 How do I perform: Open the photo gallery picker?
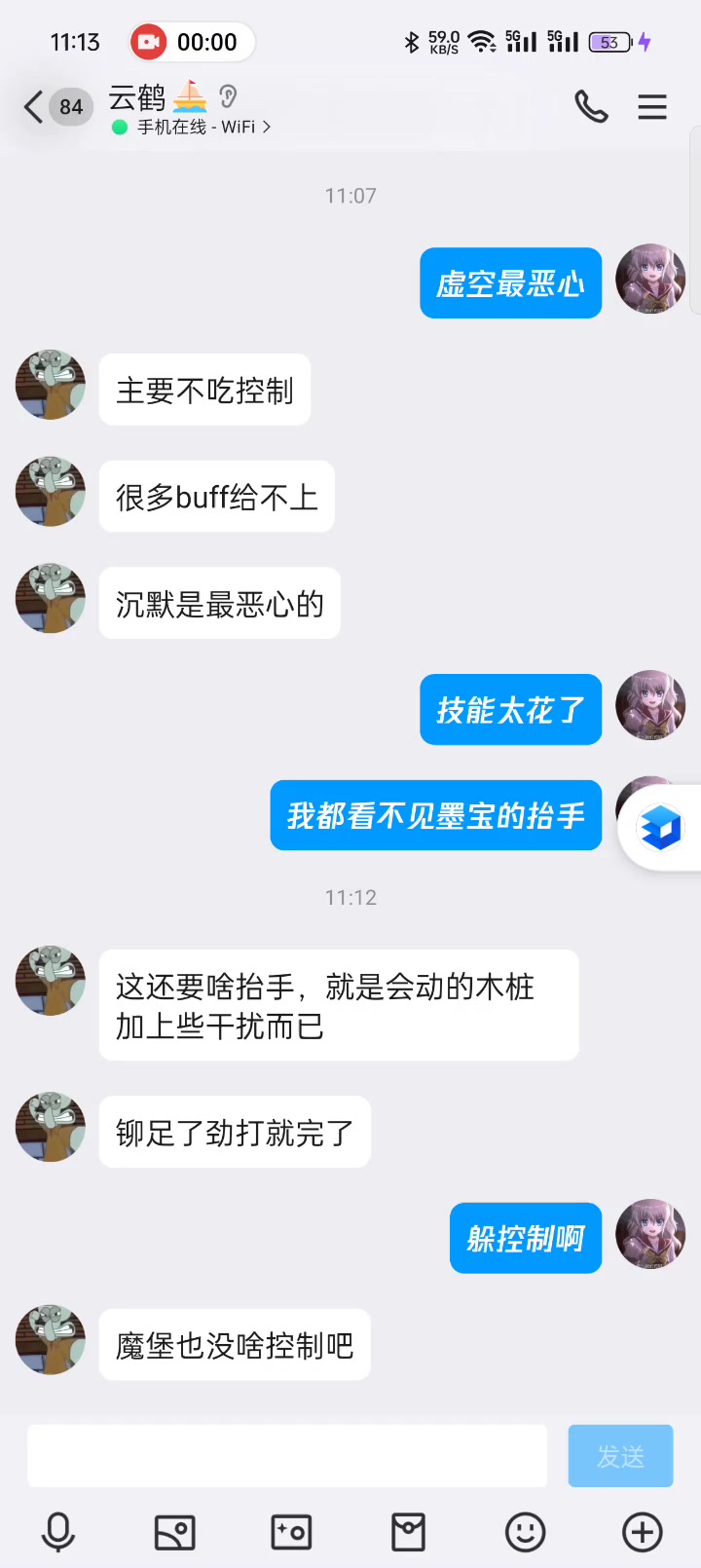pyautogui.click(x=175, y=1532)
